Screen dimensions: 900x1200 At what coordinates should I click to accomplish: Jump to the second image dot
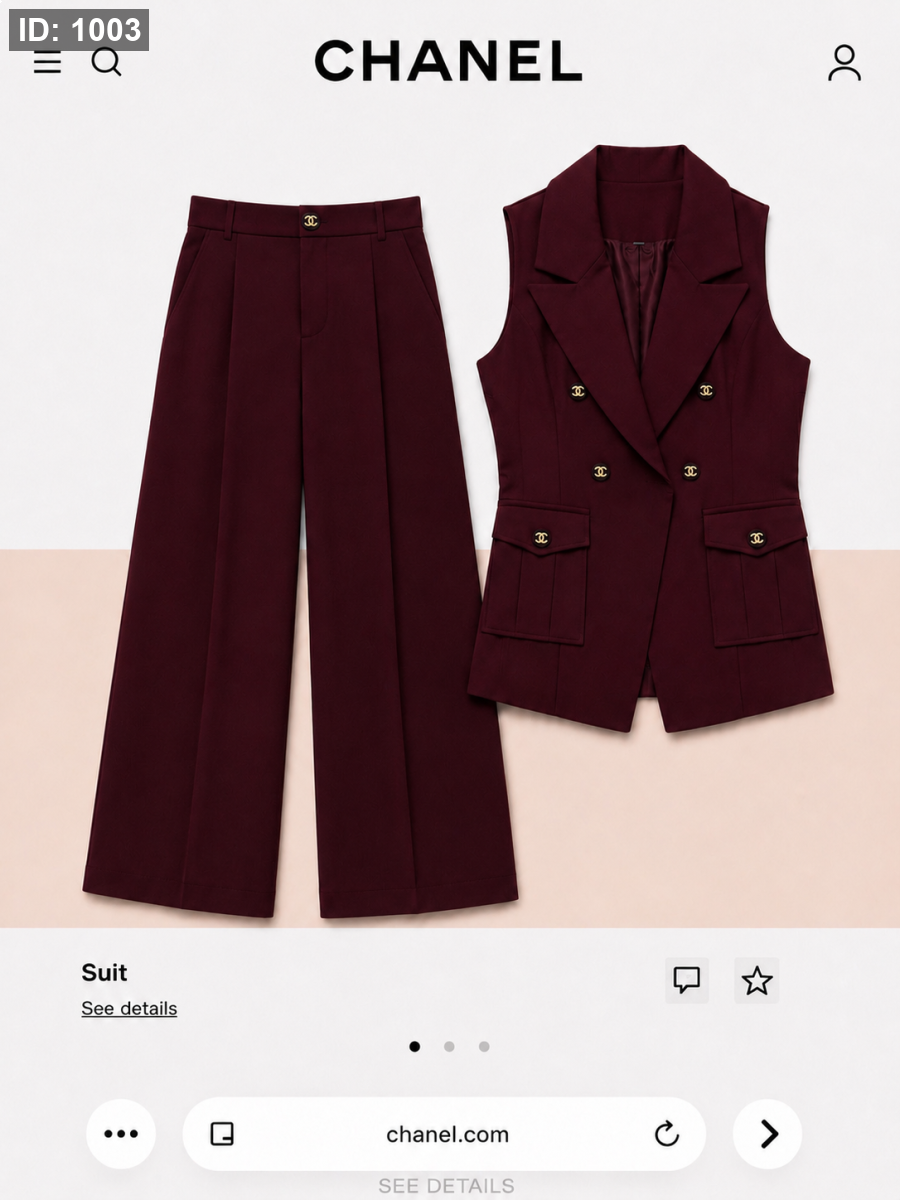tap(449, 1047)
